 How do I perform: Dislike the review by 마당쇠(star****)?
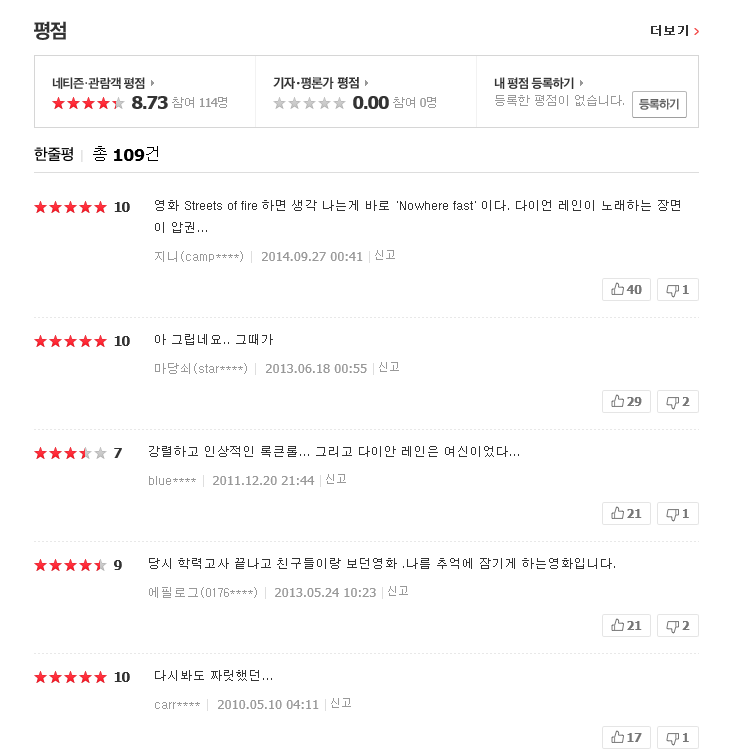pyautogui.click(x=677, y=402)
